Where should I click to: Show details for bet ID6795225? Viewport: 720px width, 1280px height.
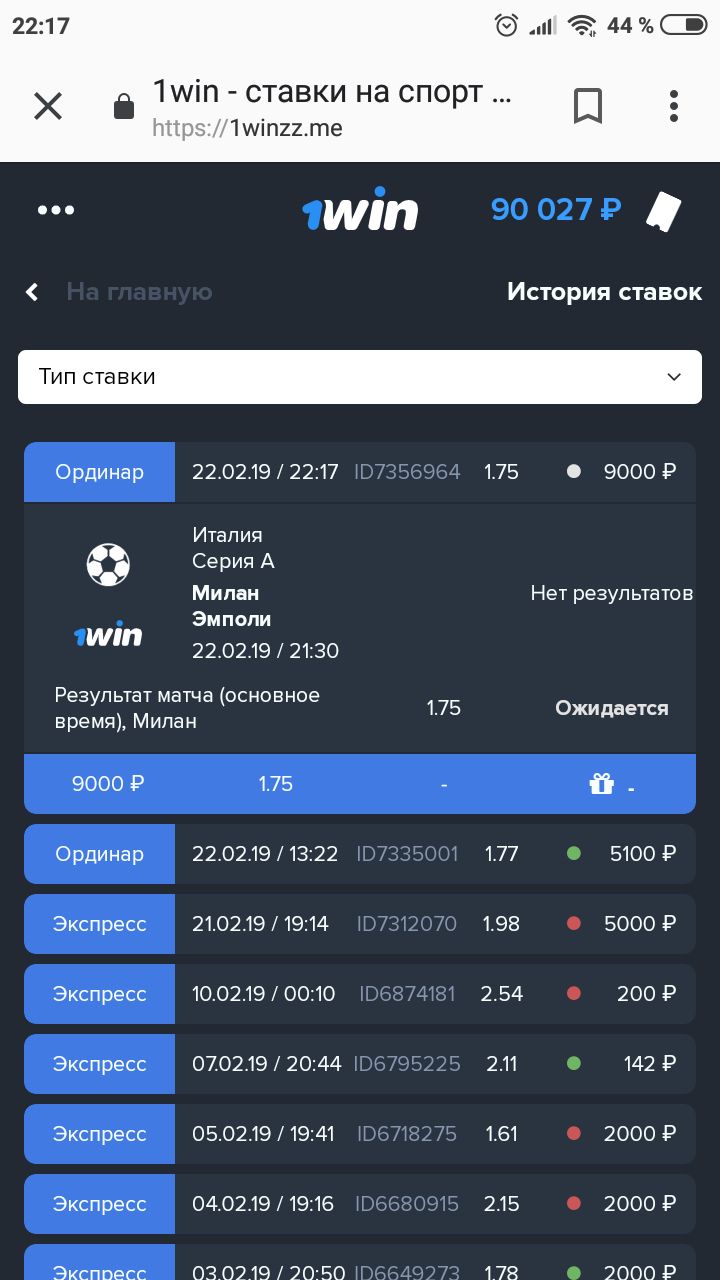(360, 1064)
